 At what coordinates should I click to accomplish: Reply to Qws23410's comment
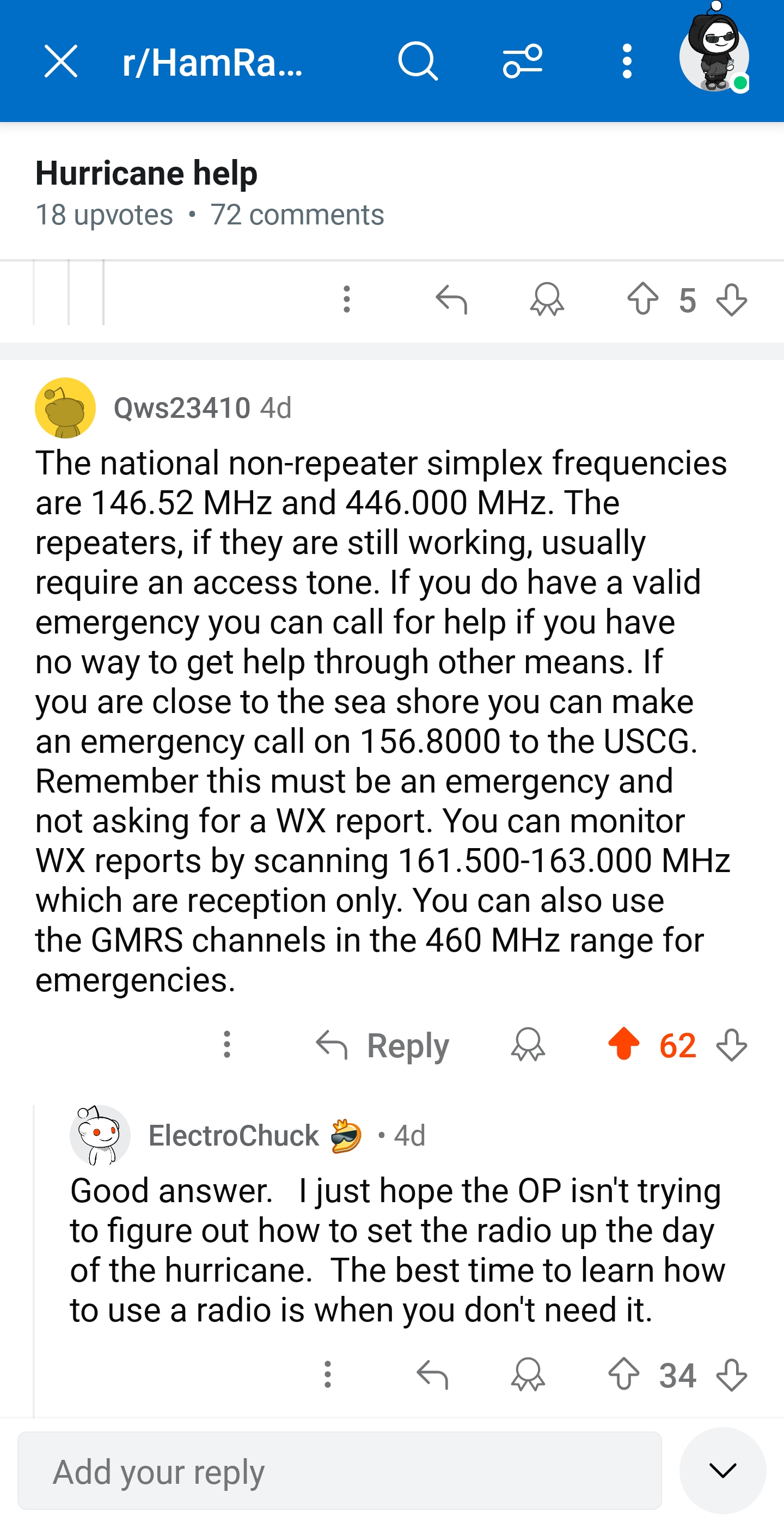tap(383, 1045)
